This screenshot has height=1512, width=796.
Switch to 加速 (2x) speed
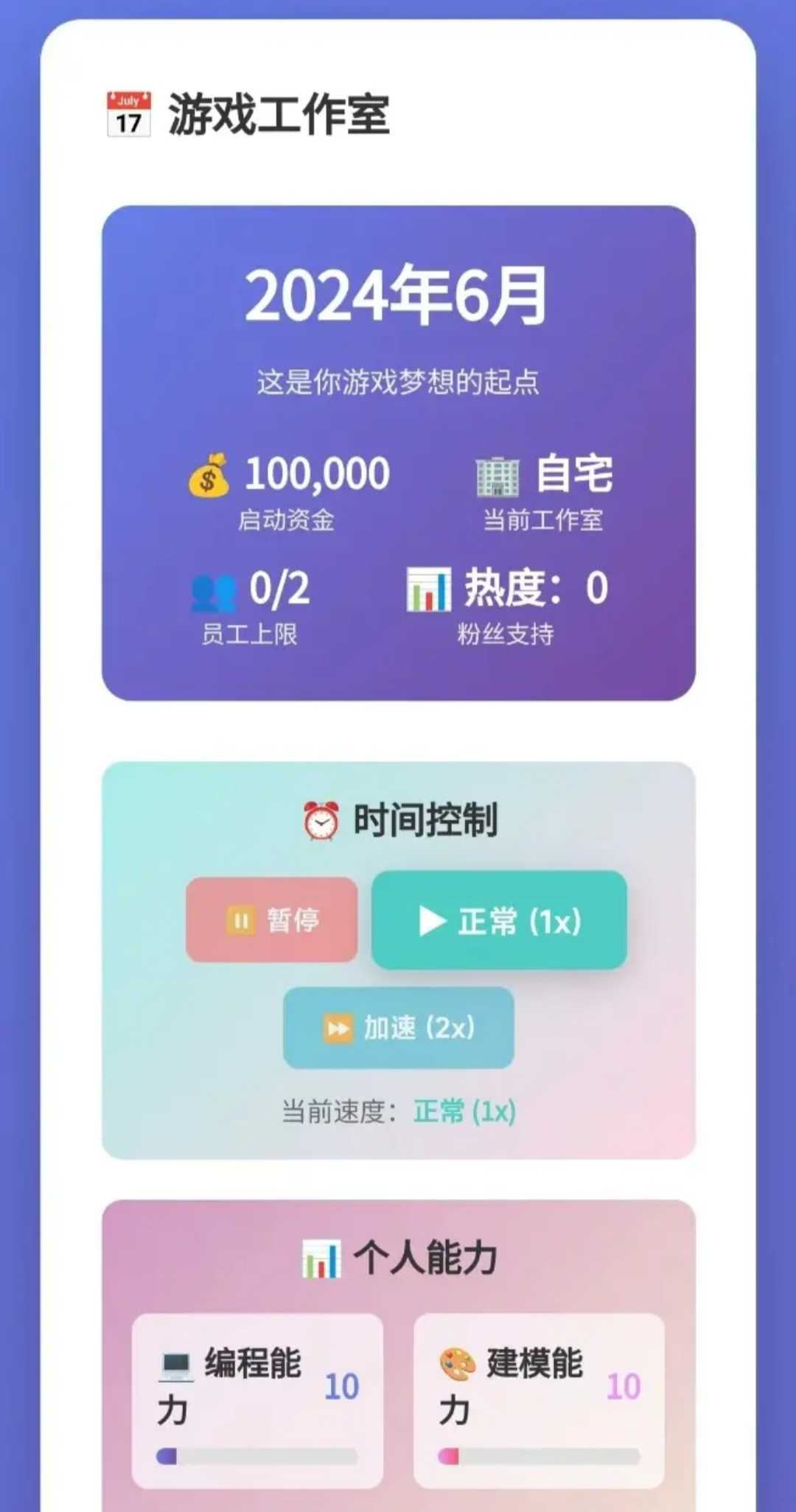click(x=399, y=1028)
